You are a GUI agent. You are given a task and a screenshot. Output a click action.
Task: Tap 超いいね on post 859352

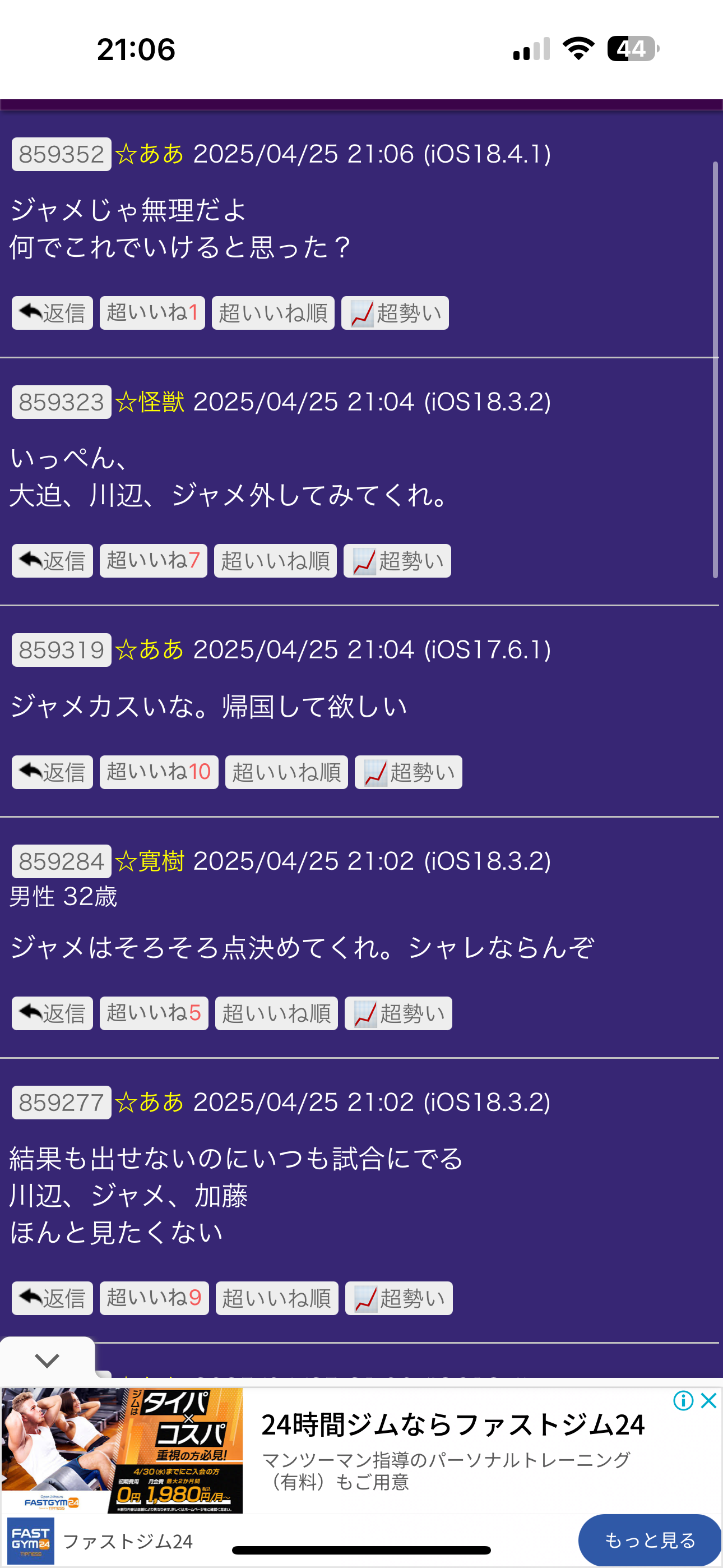click(152, 313)
